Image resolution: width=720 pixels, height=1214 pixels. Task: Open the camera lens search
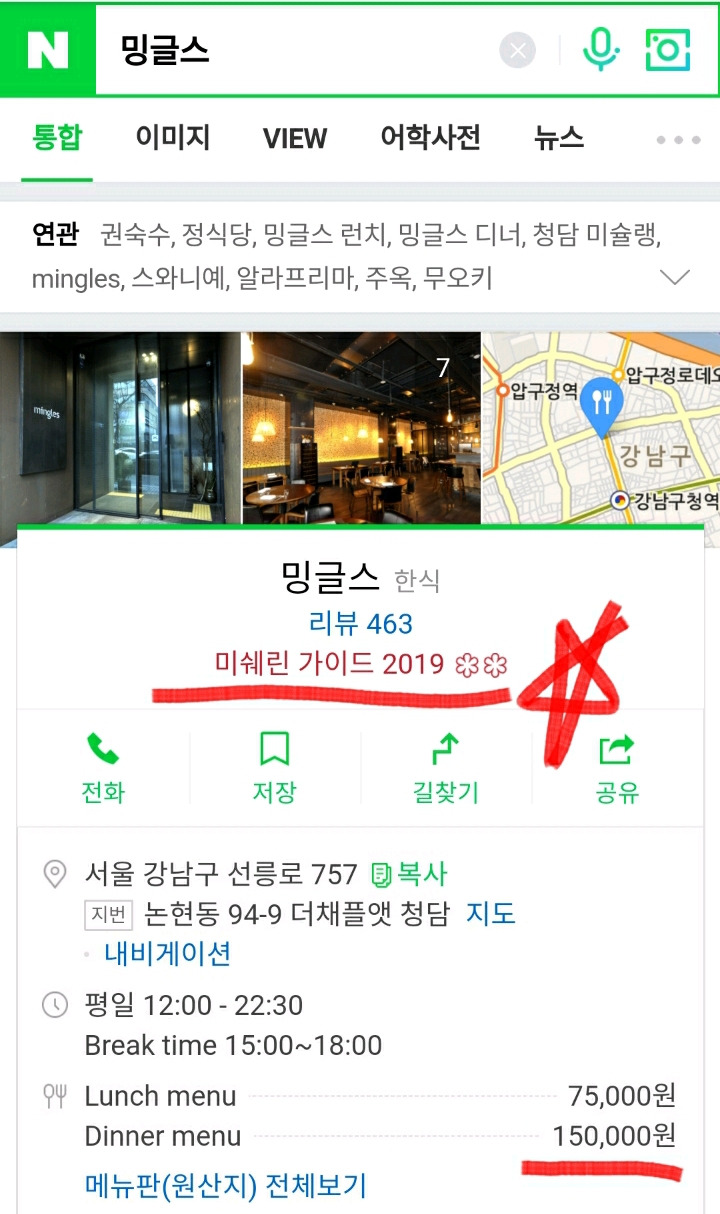tap(668, 50)
